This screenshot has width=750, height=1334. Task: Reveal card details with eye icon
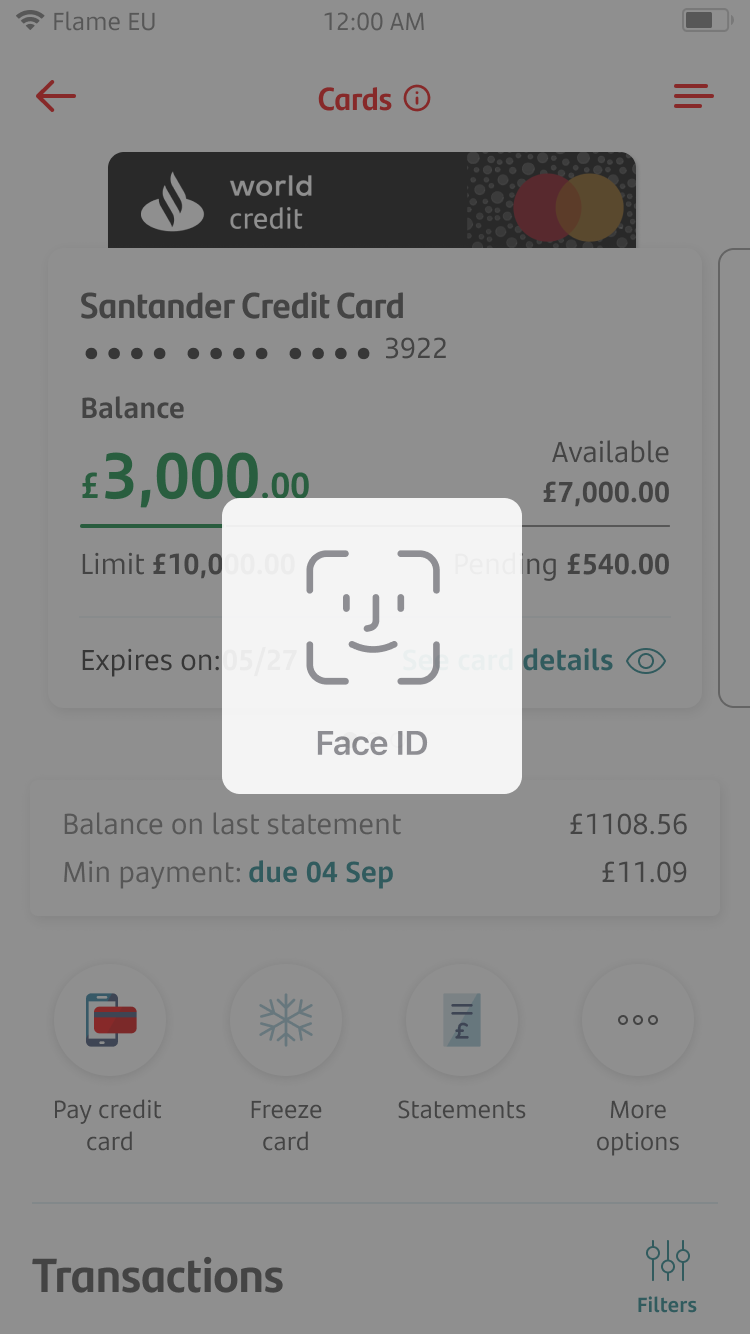click(x=646, y=661)
